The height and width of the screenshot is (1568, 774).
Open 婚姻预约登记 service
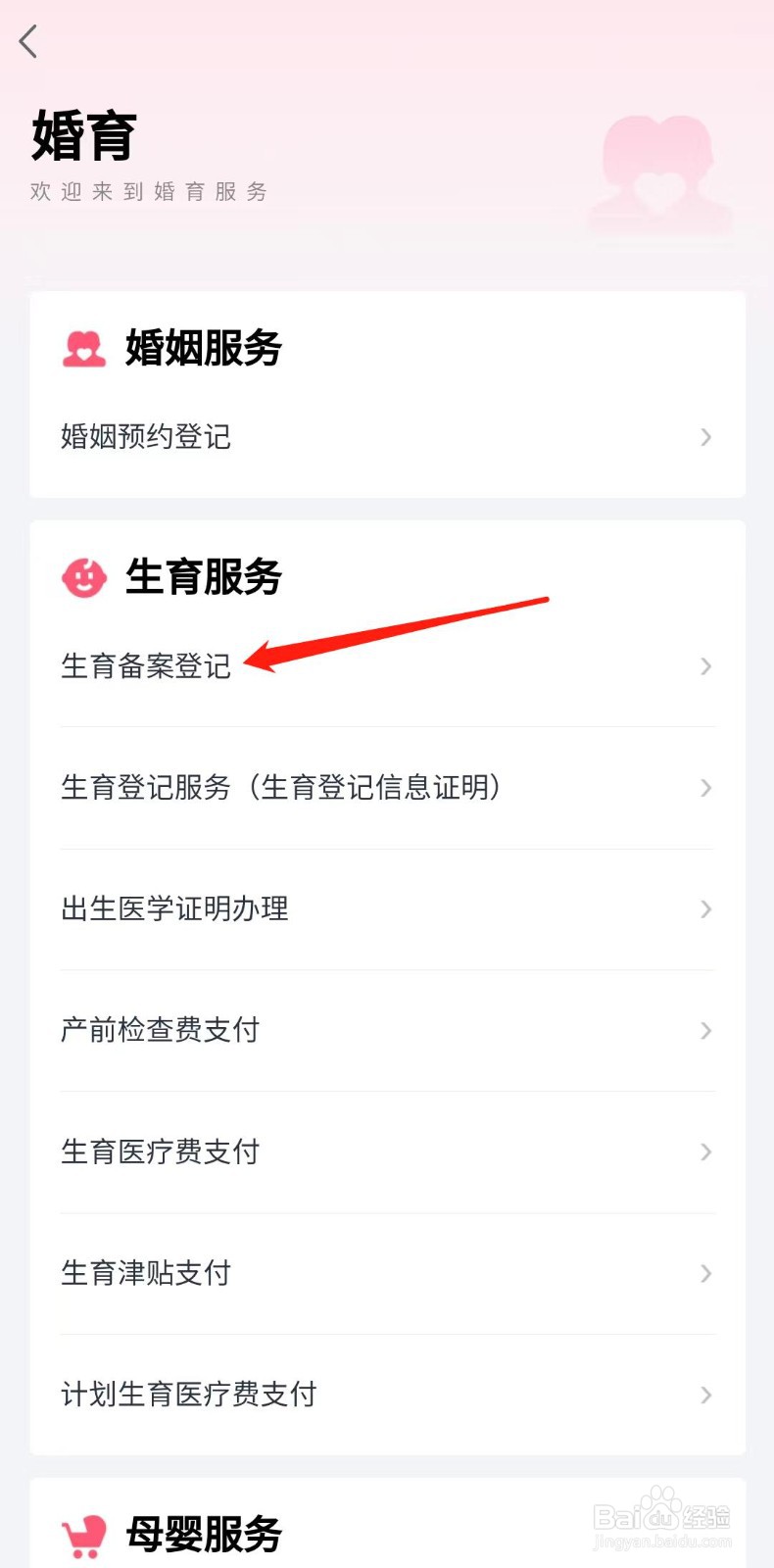[x=145, y=437]
